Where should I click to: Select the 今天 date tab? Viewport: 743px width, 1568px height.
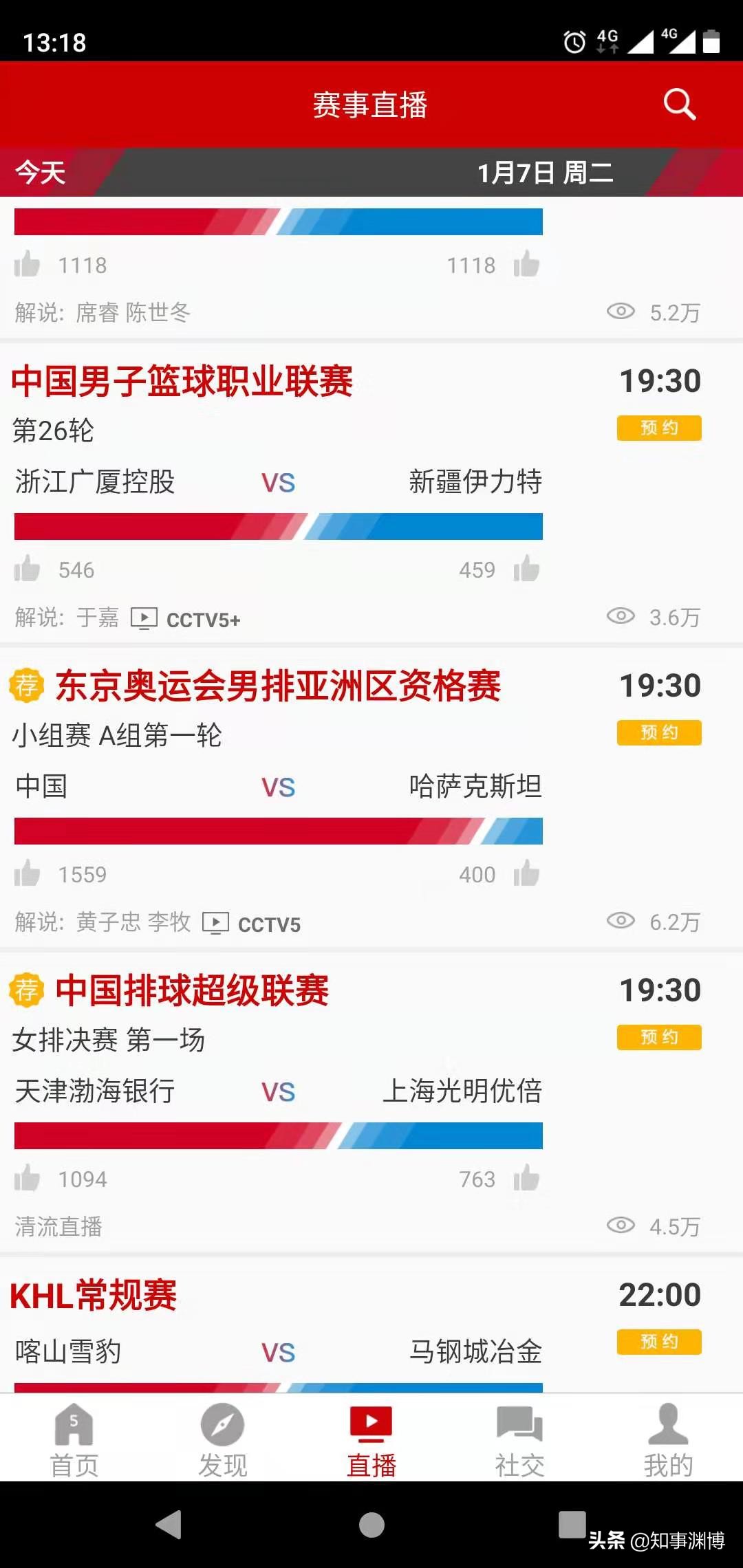[x=41, y=172]
